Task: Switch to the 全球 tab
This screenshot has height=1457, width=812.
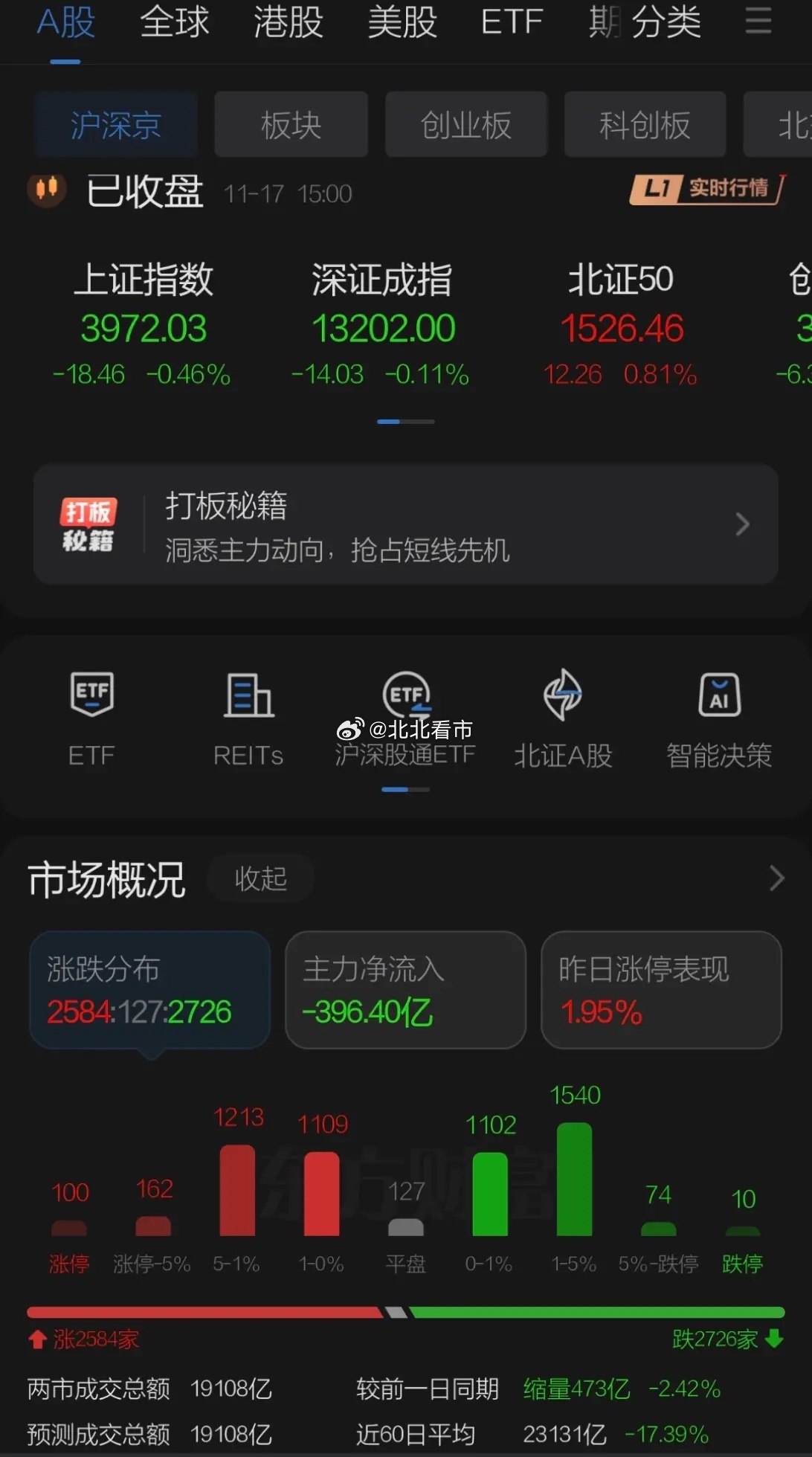Action: [x=175, y=22]
